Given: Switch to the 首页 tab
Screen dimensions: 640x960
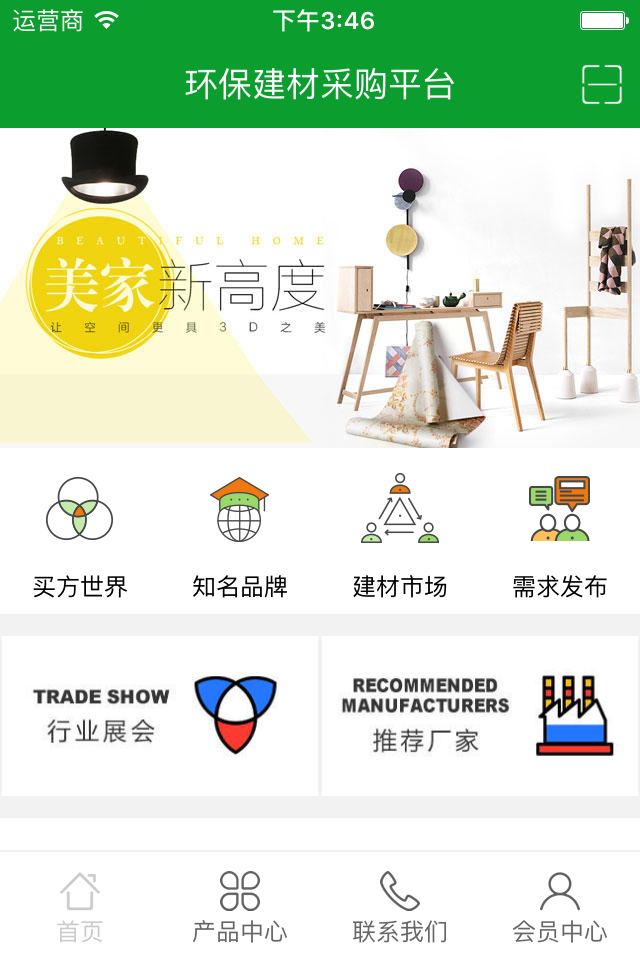Looking at the screenshot, I should 80,906.
